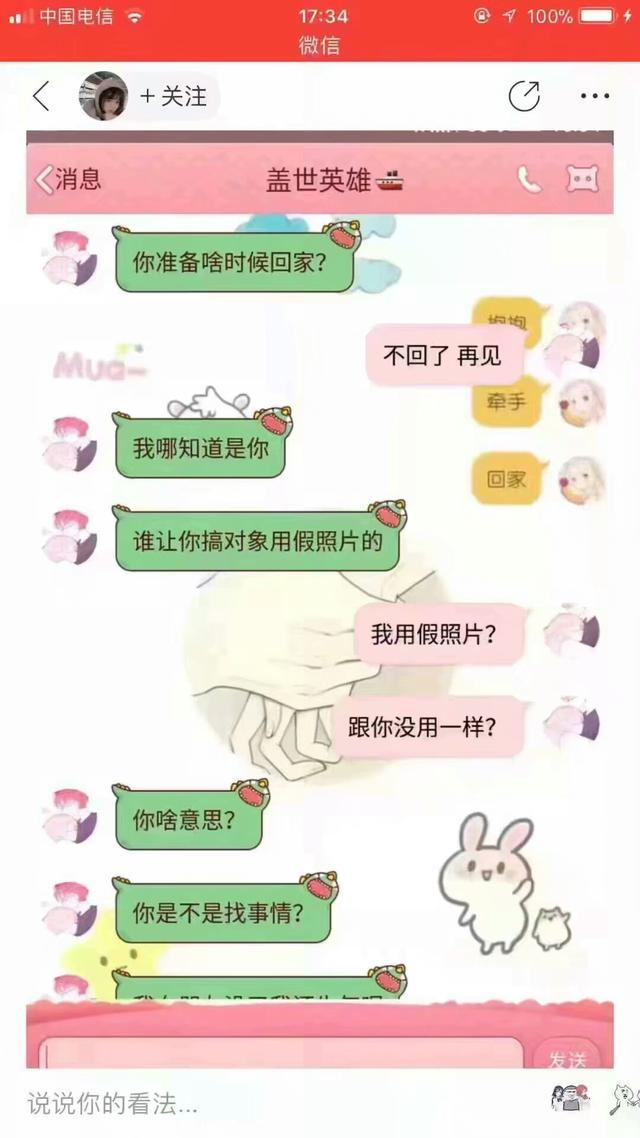Follow the author with +关注
This screenshot has height=1138, width=640.
(x=174, y=97)
